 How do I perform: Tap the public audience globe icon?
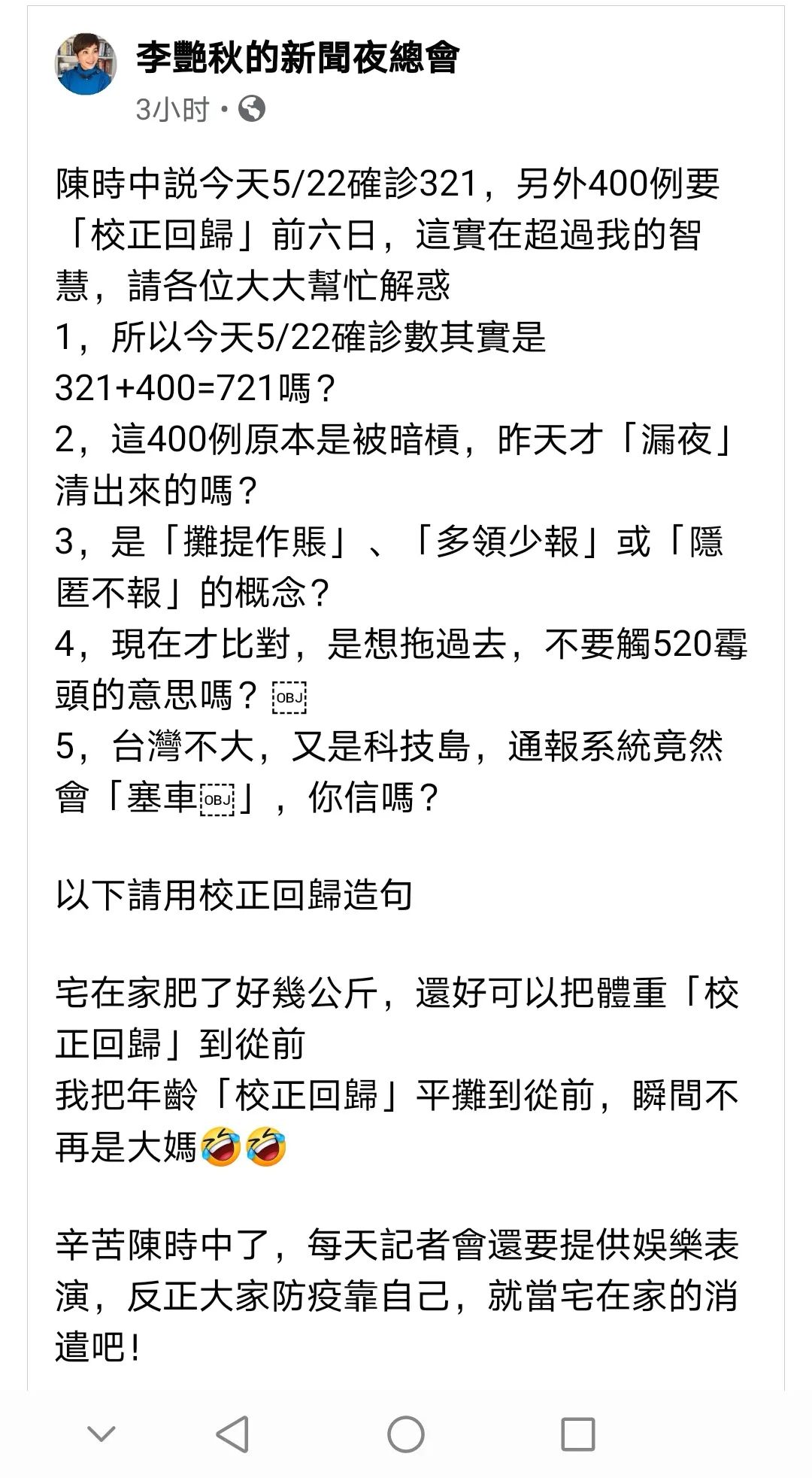252,110
